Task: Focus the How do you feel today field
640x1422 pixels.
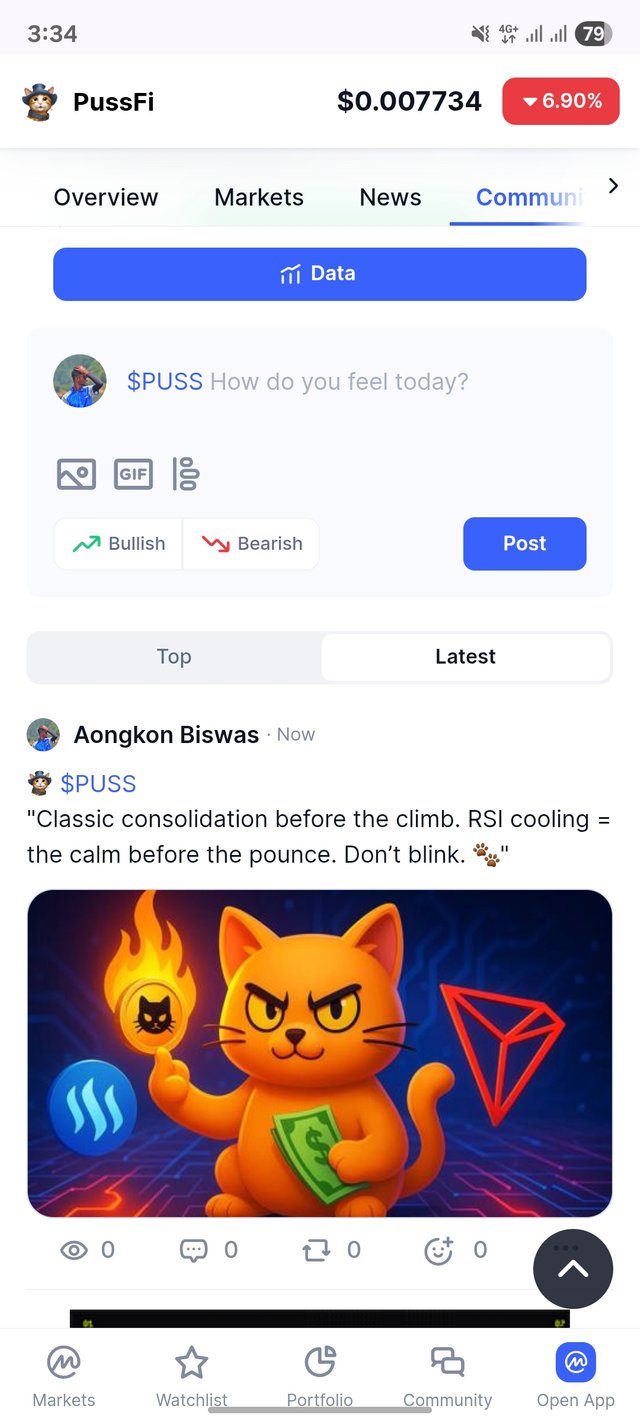Action: [x=338, y=381]
